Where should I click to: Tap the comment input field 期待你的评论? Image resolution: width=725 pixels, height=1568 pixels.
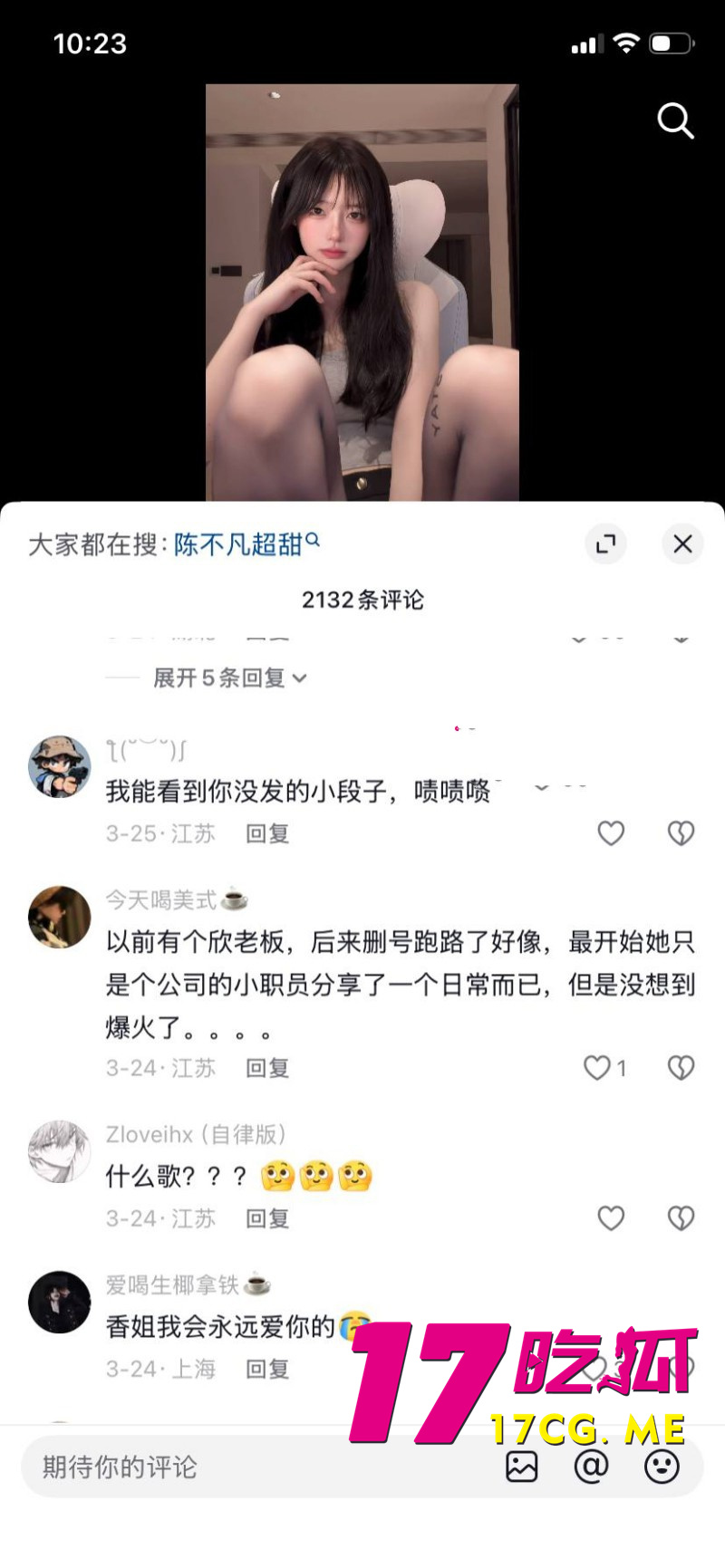(181, 1465)
